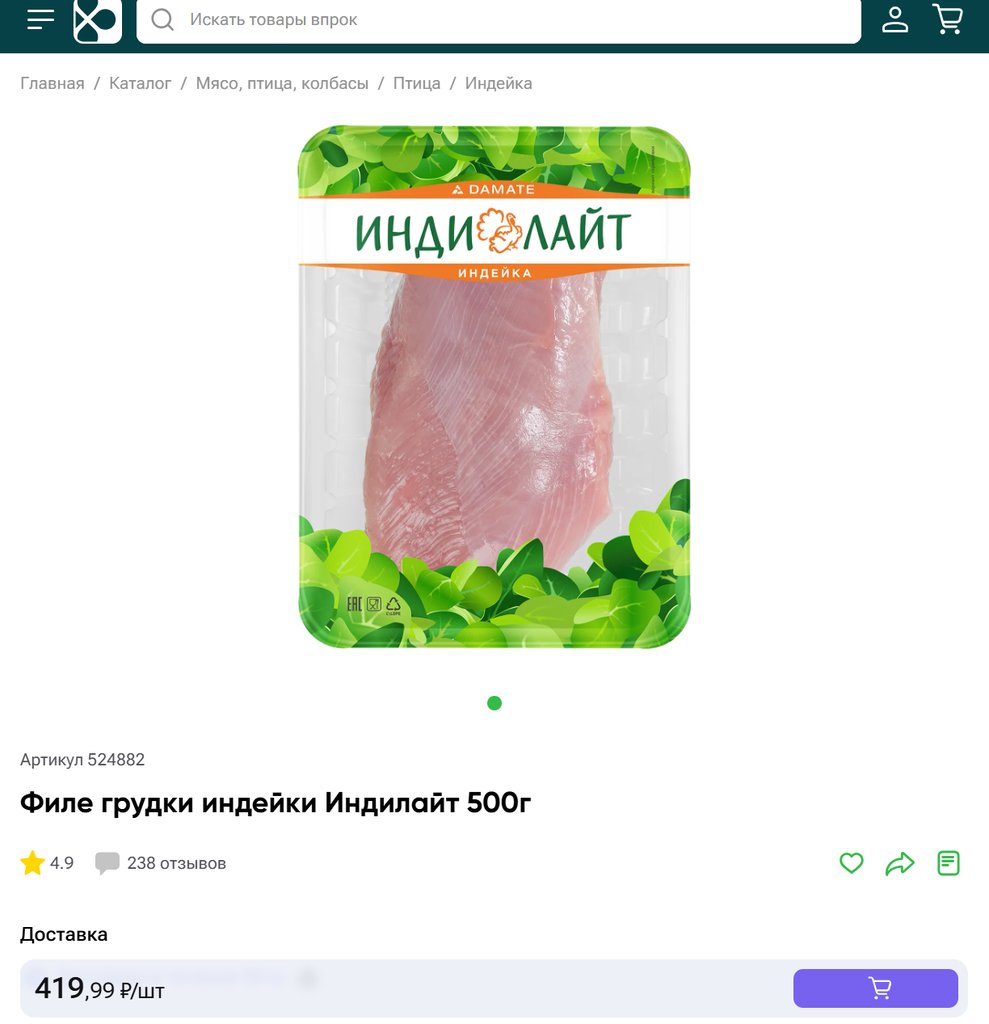Open the user profile icon
The height and width of the screenshot is (1024, 989).
(x=895, y=19)
